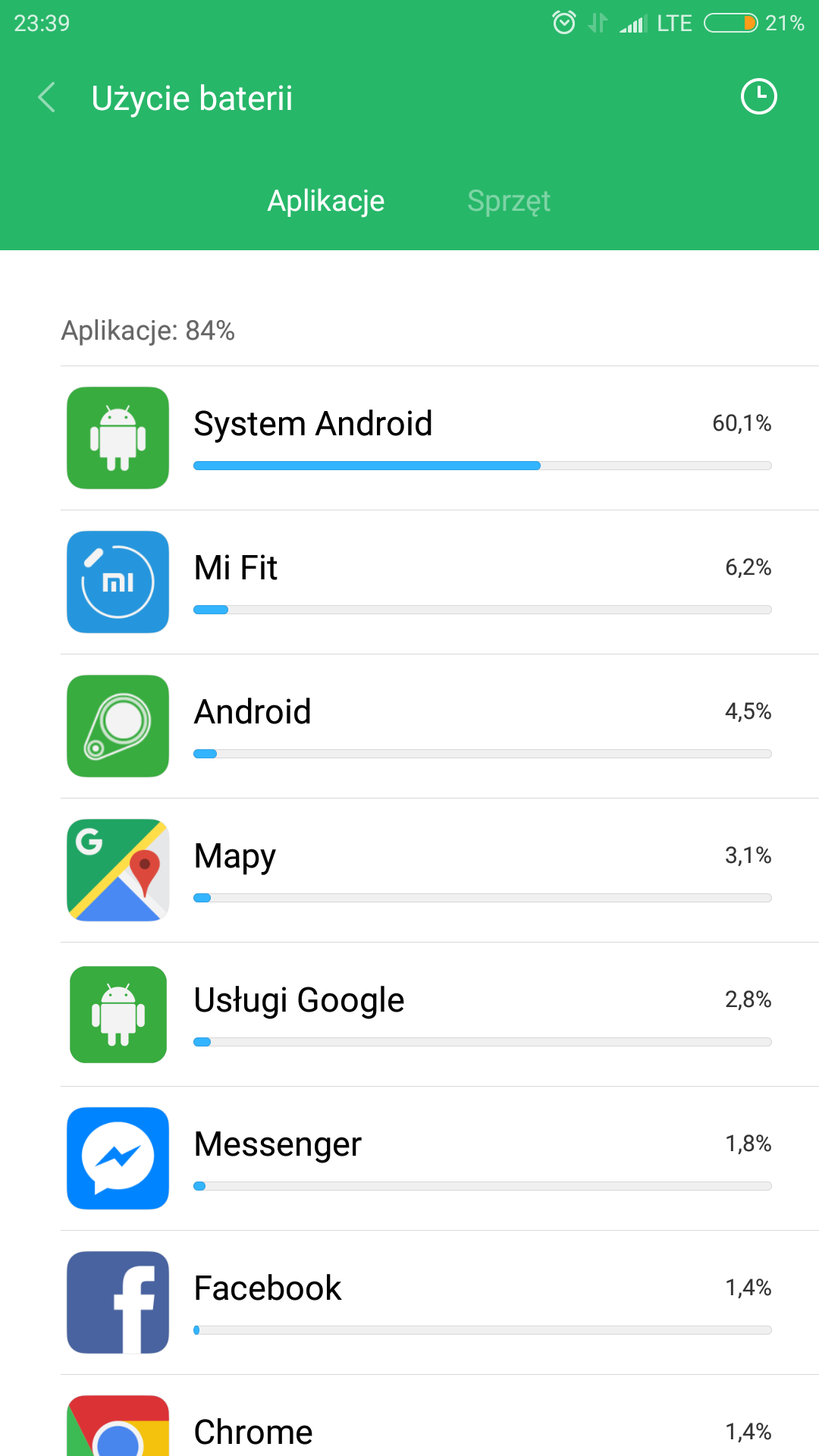Viewport: 819px width, 1456px height.
Task: Open Mapy battery usage details
Action: click(440, 871)
